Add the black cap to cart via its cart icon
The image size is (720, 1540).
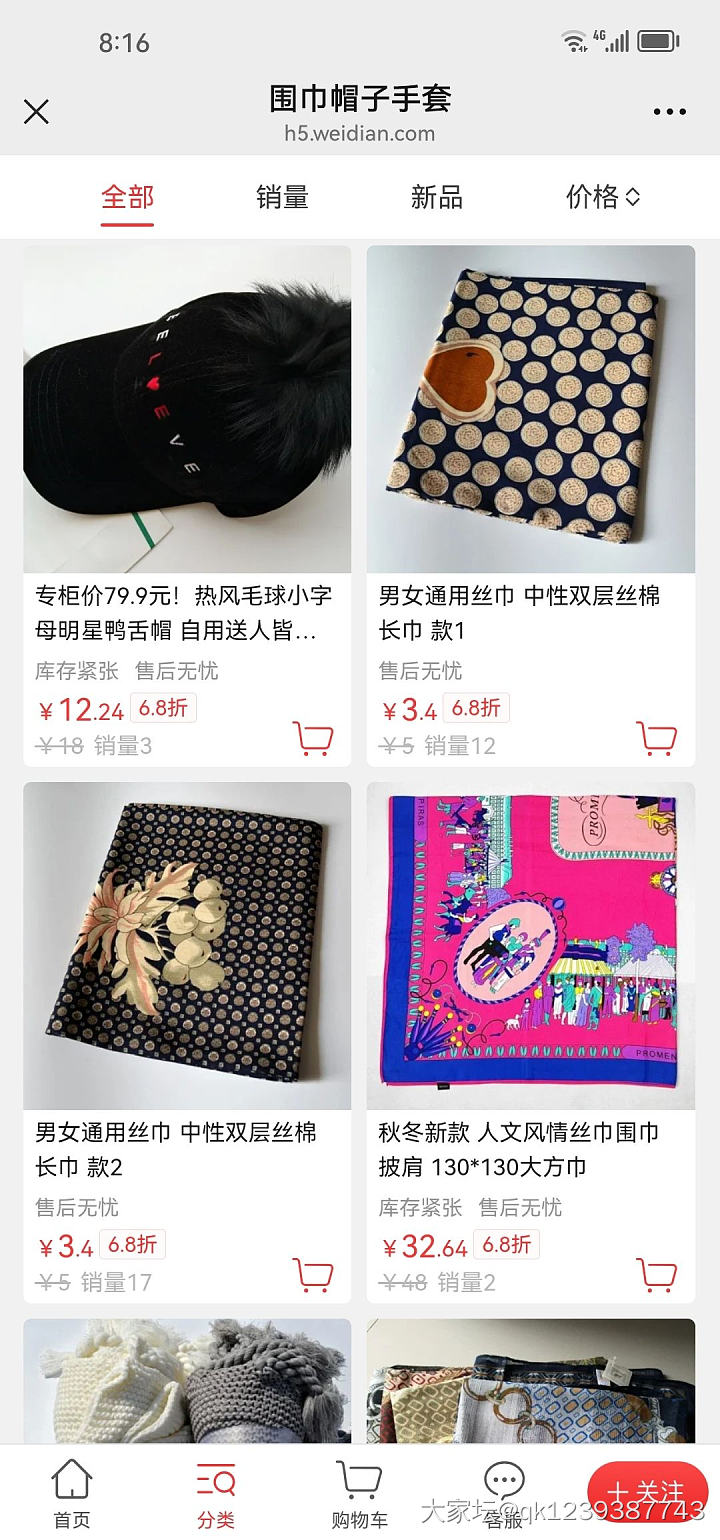click(314, 737)
